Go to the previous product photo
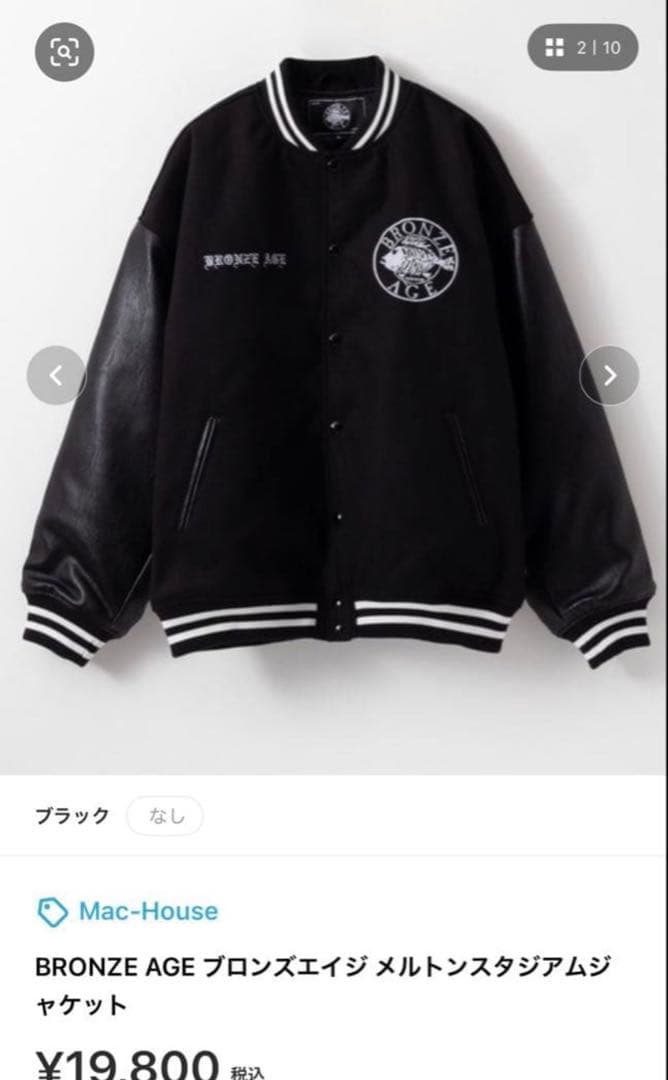Image resolution: width=668 pixels, height=1080 pixels. click(56, 375)
